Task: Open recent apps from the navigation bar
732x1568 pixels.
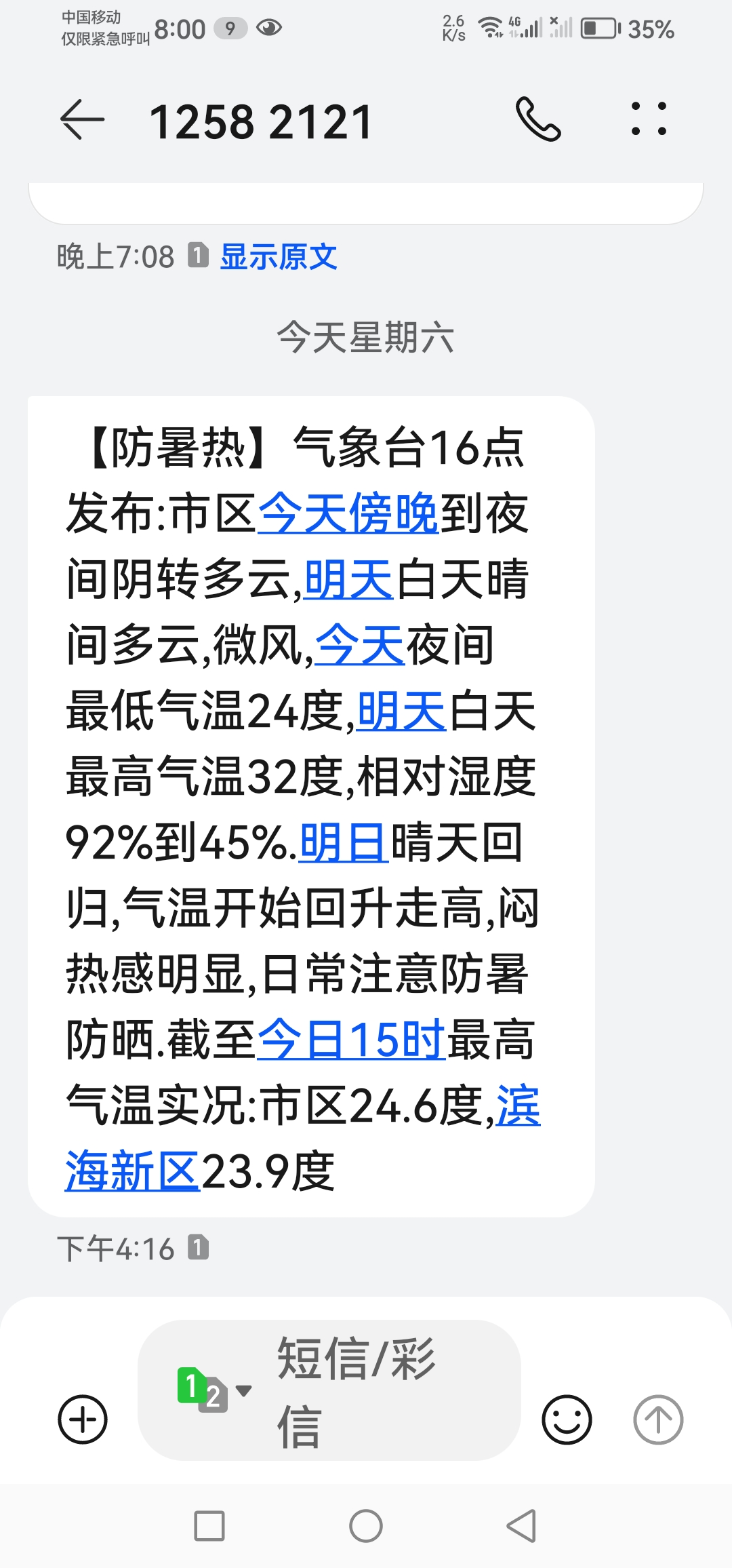Action: [x=209, y=1526]
